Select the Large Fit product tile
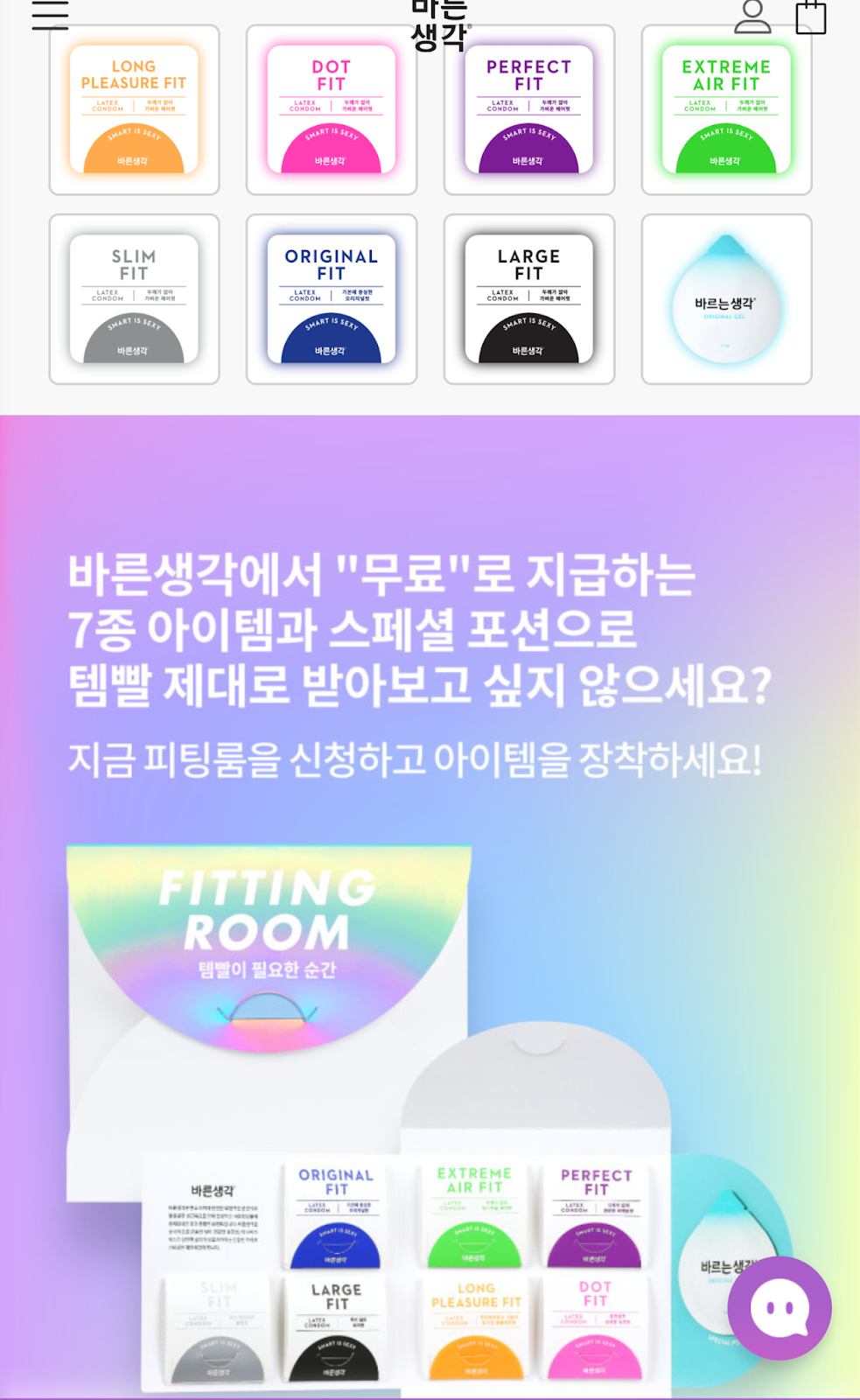 [x=528, y=299]
